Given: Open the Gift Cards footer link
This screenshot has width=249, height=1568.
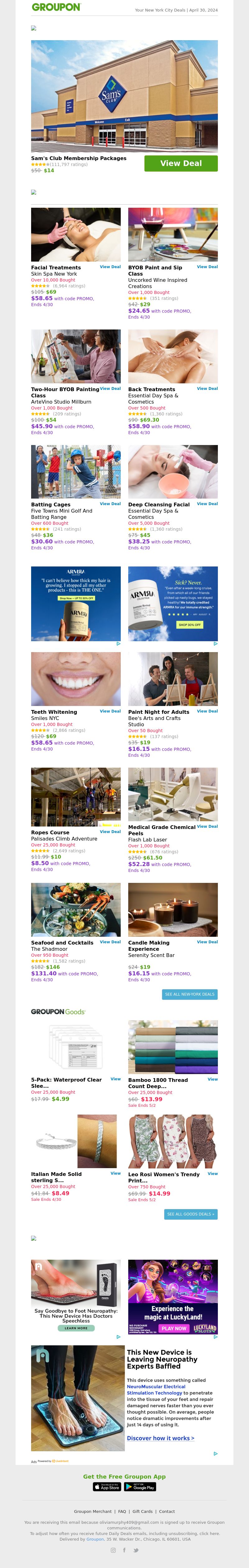Looking at the screenshot, I should click(x=143, y=1511).
